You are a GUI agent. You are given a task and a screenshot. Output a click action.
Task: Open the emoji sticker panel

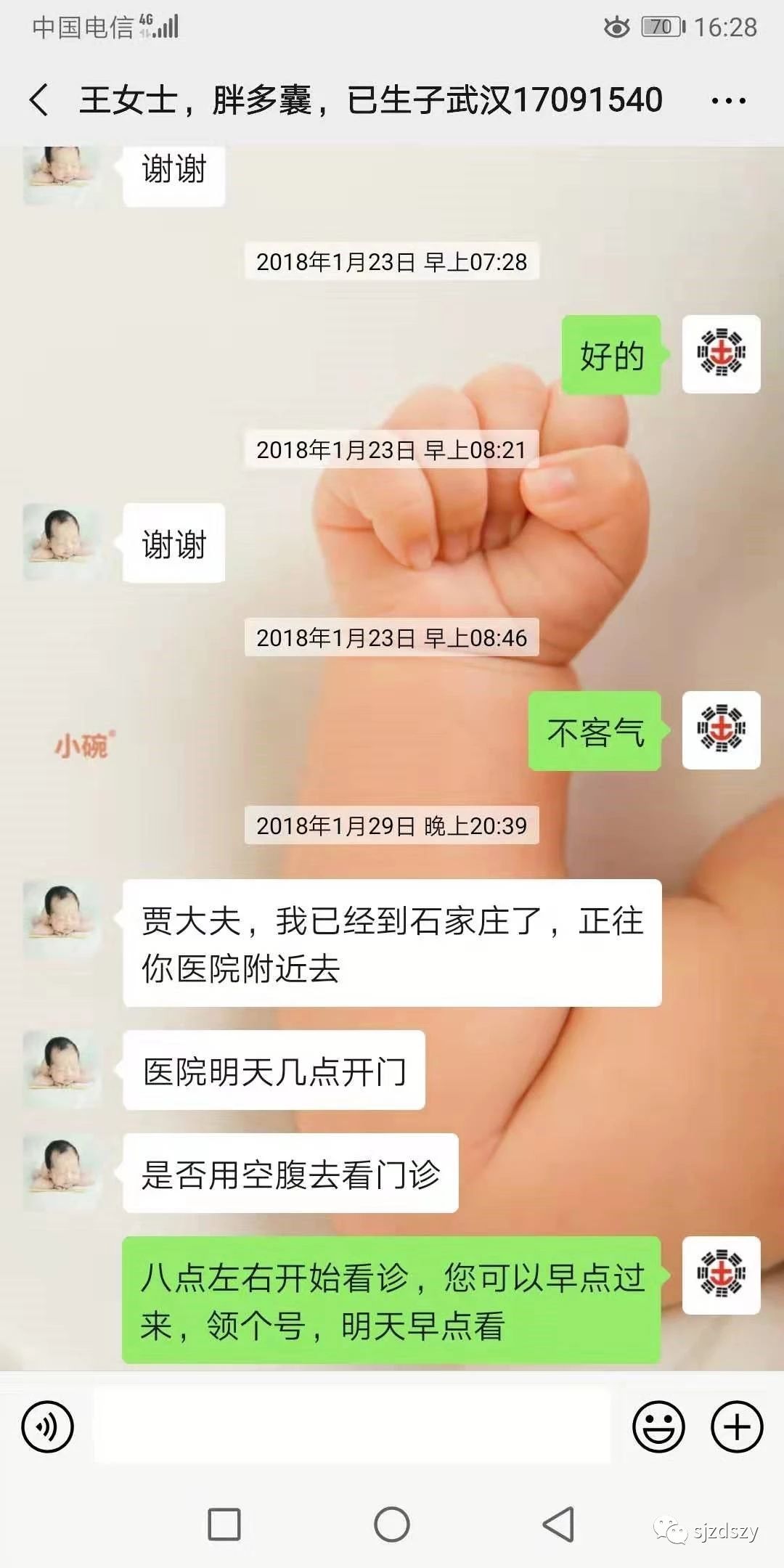click(658, 1426)
